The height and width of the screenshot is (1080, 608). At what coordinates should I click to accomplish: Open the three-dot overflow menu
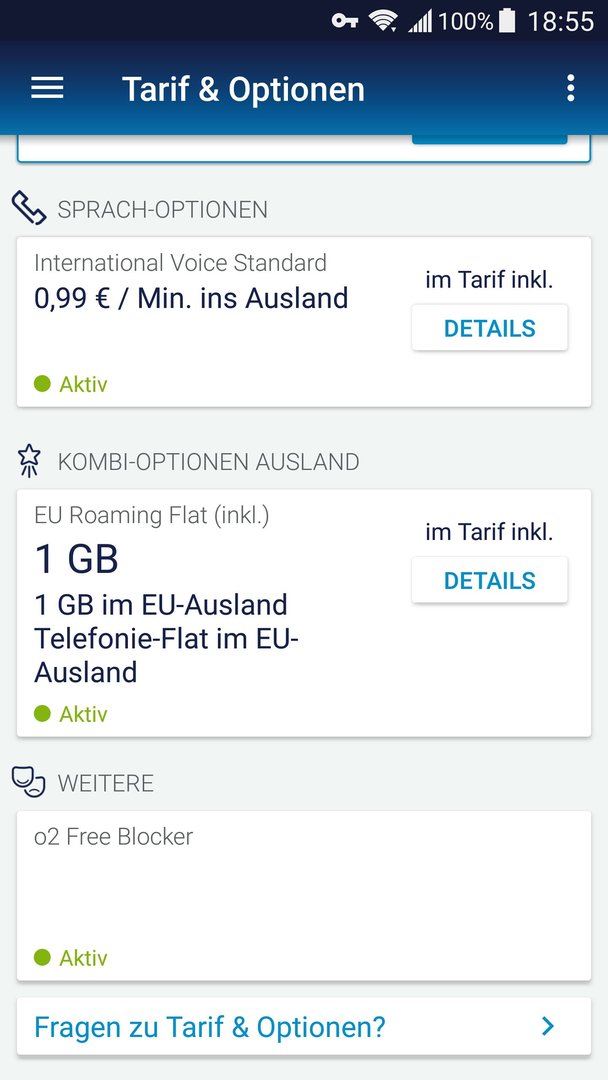pos(570,88)
